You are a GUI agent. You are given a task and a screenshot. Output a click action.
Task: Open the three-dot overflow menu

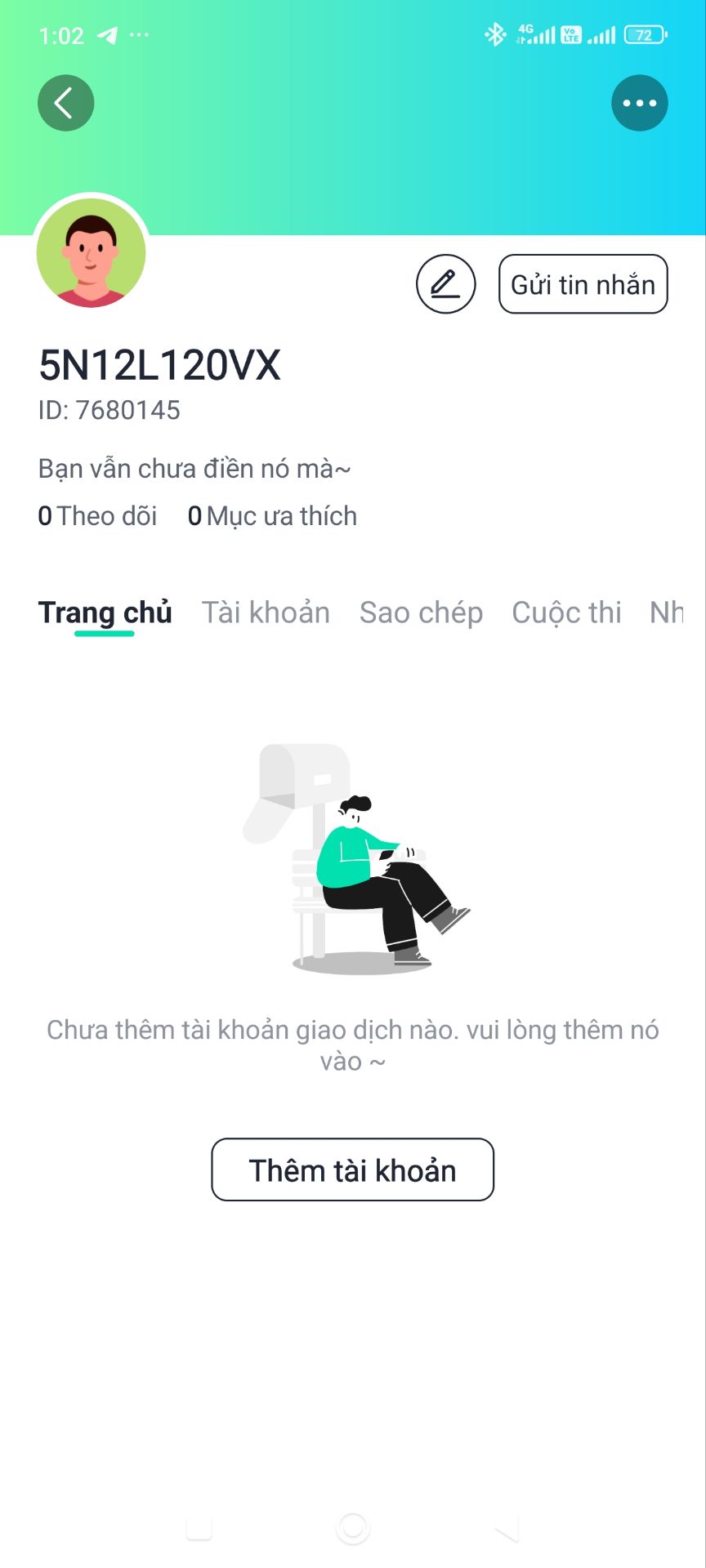click(x=639, y=103)
